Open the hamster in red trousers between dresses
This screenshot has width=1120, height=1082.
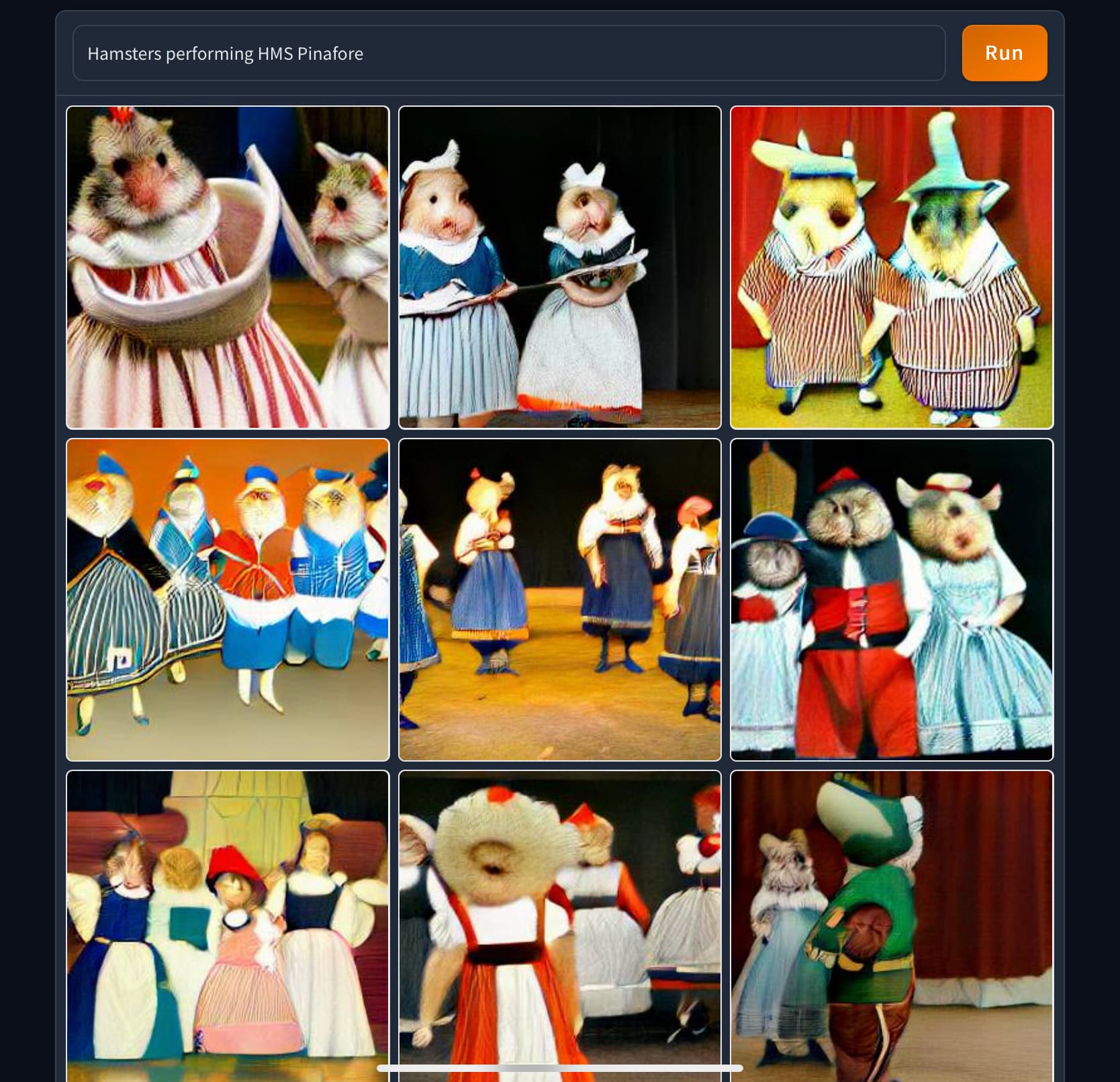click(x=891, y=599)
